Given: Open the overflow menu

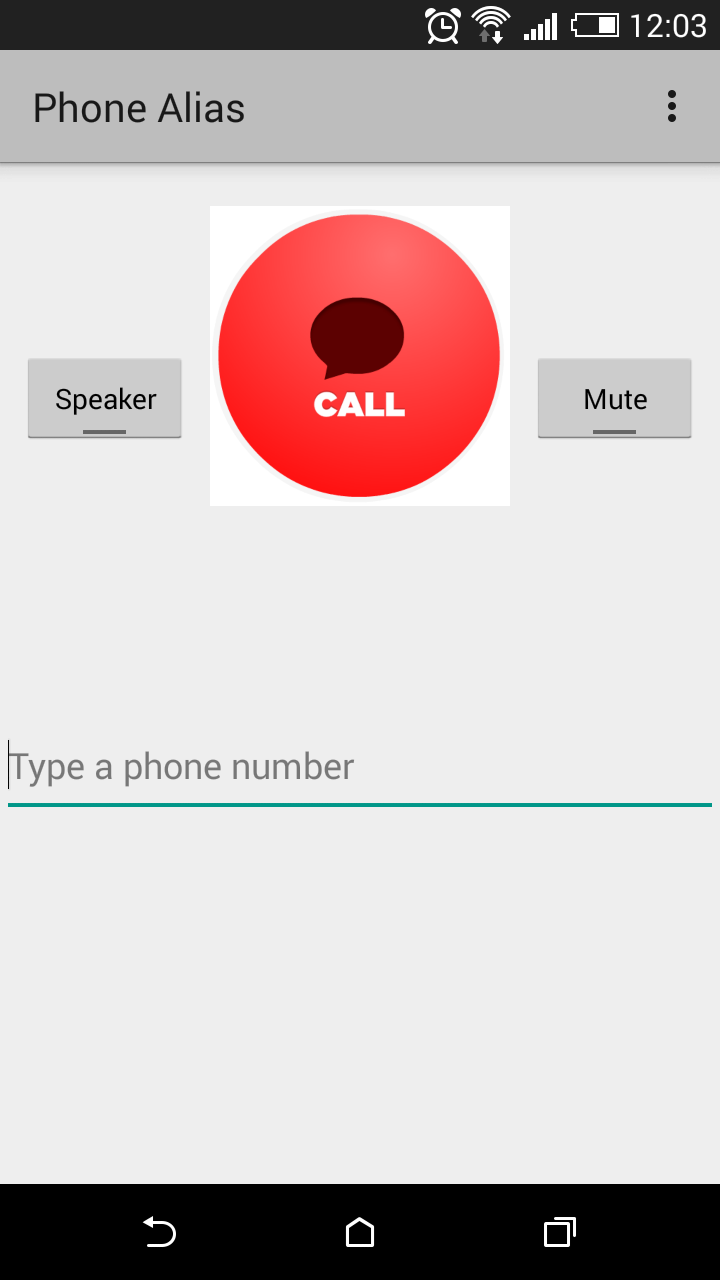Looking at the screenshot, I should (671, 107).
